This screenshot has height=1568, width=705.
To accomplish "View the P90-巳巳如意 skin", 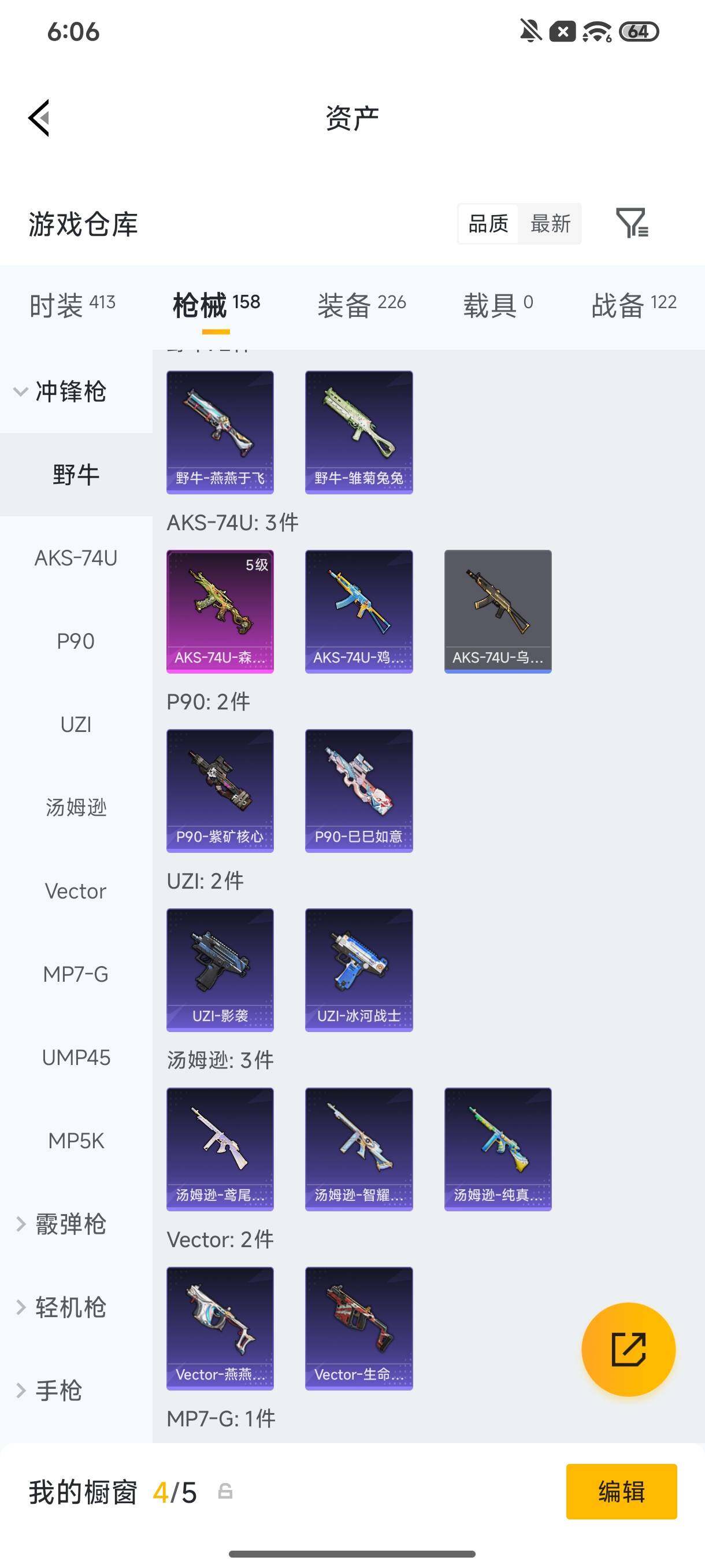I will (359, 791).
